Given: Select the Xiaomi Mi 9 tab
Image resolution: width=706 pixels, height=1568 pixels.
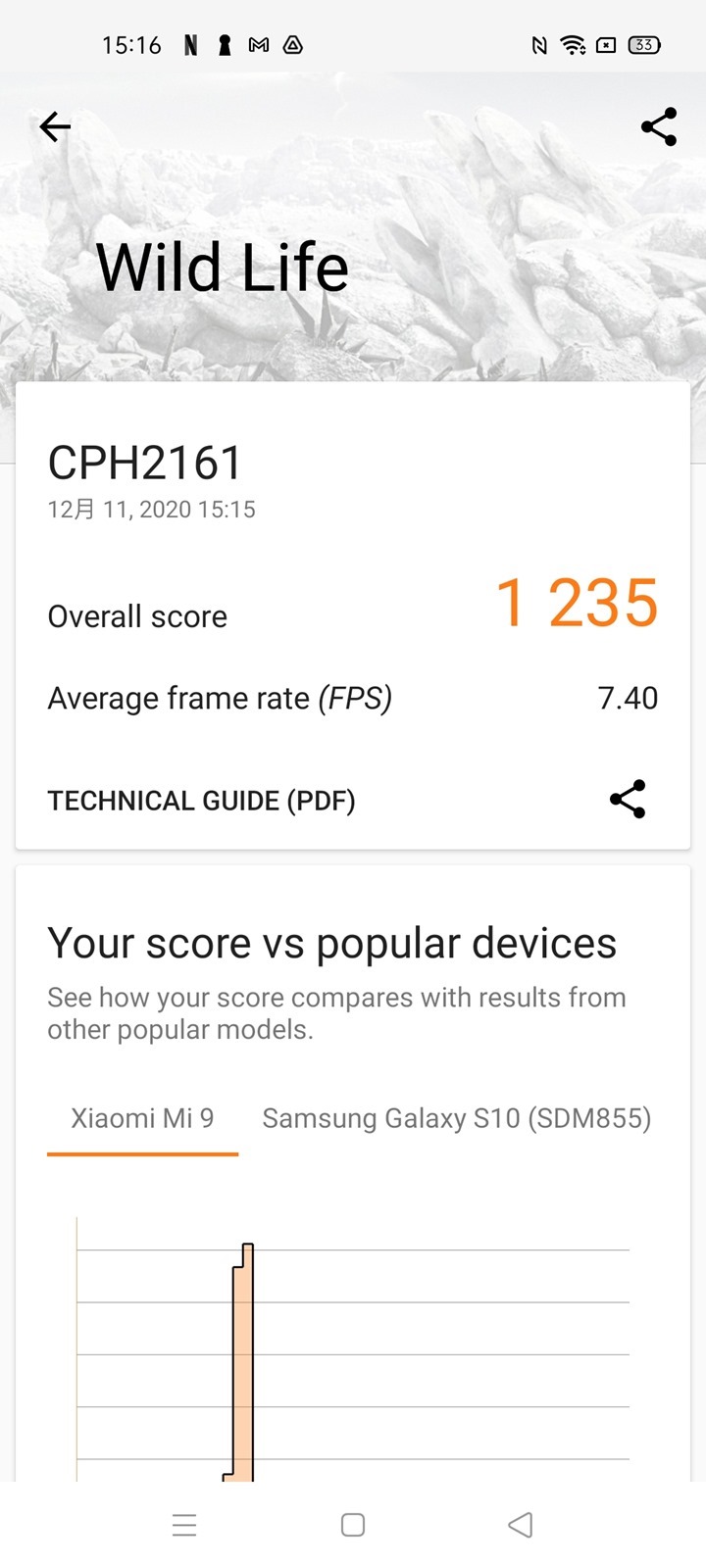Looking at the screenshot, I should (142, 1118).
